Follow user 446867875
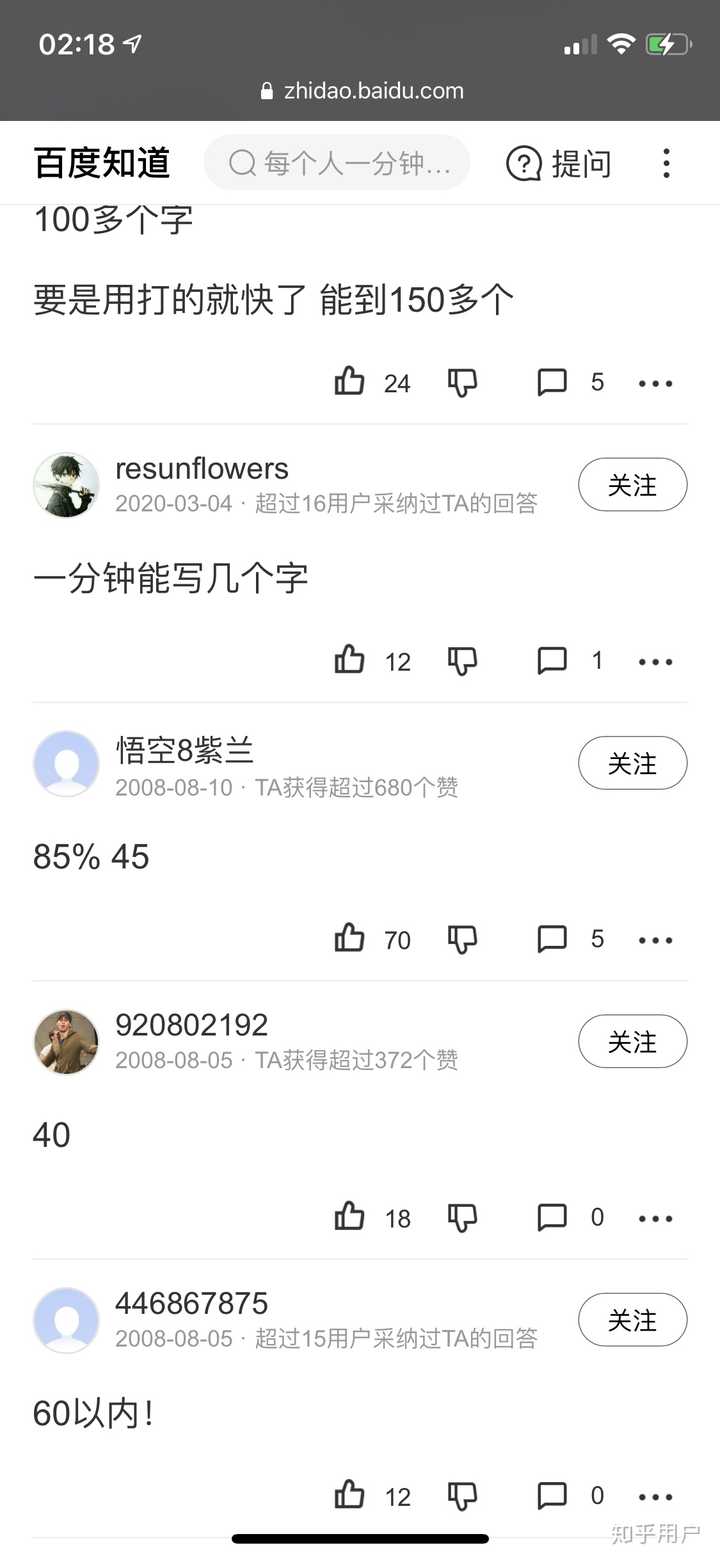Screen dimensions: 720x1559 click(632, 1320)
